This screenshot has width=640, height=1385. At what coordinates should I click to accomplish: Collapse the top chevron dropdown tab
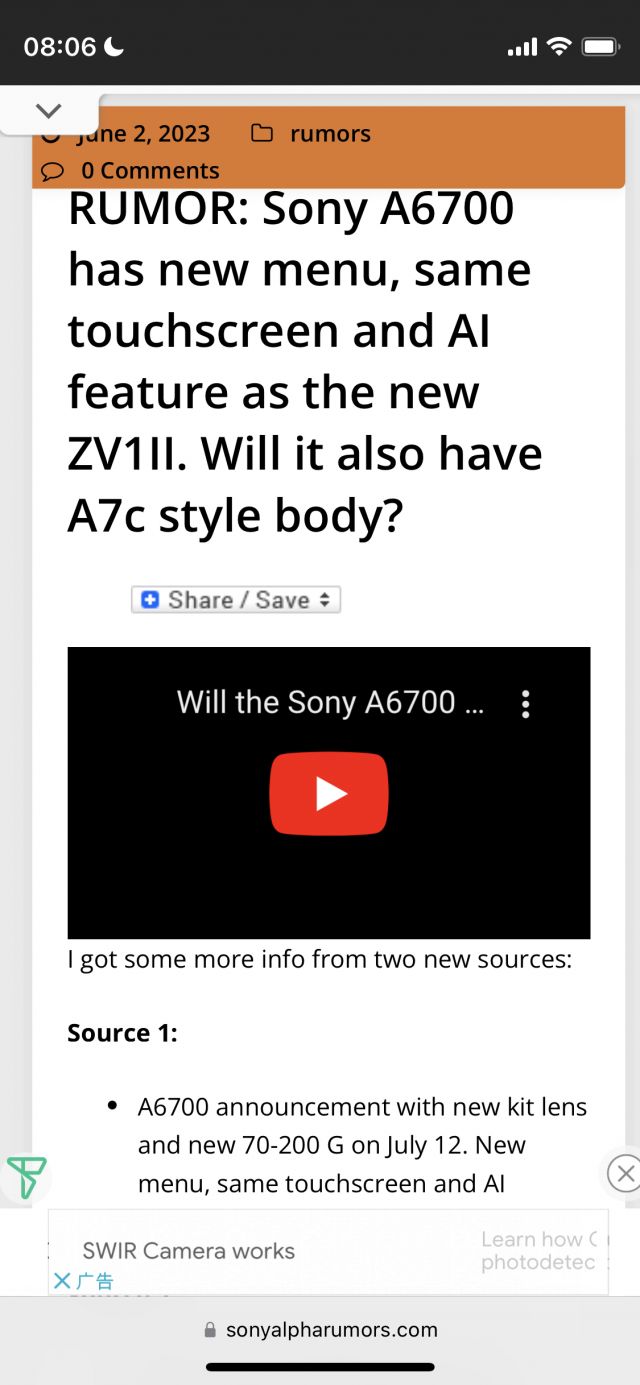[48, 111]
